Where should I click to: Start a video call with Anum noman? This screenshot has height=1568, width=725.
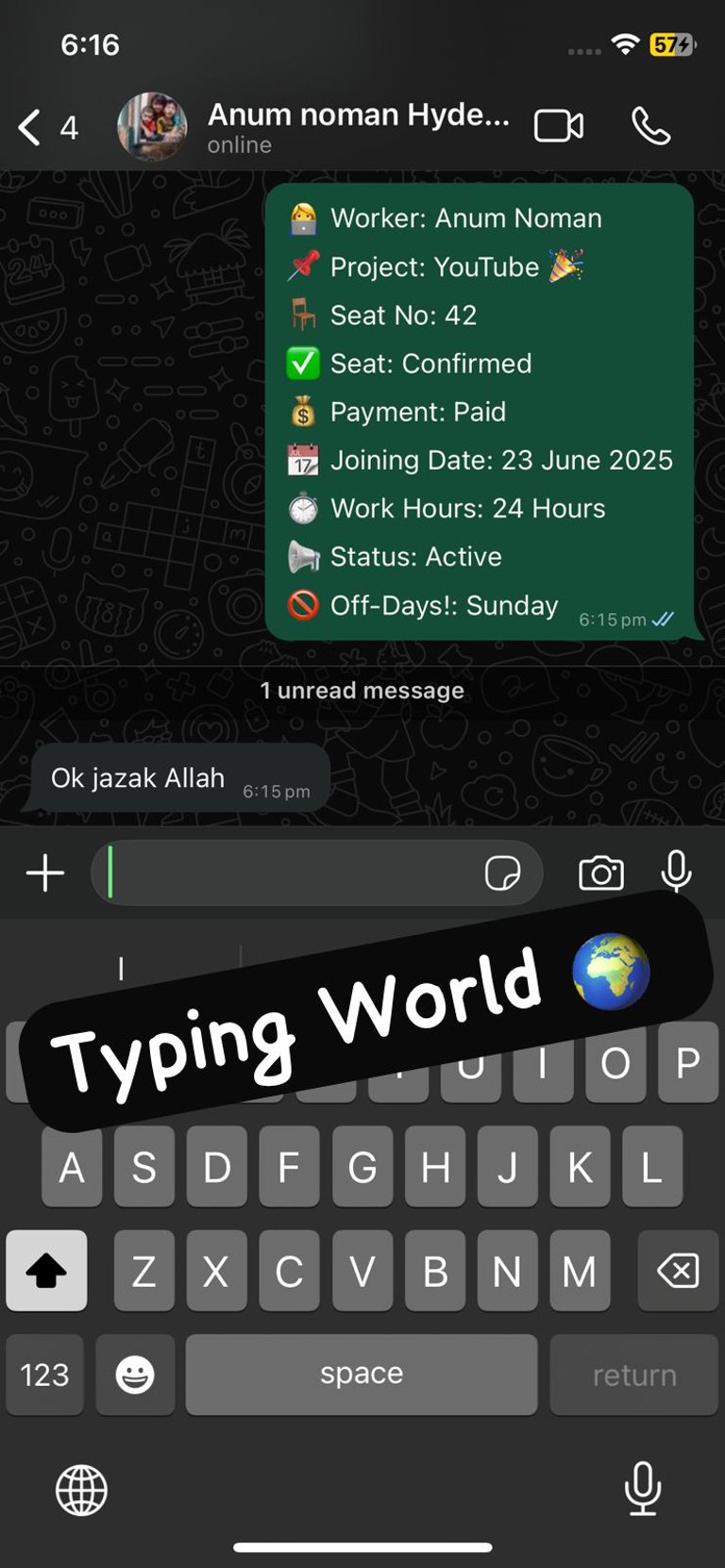[559, 126]
